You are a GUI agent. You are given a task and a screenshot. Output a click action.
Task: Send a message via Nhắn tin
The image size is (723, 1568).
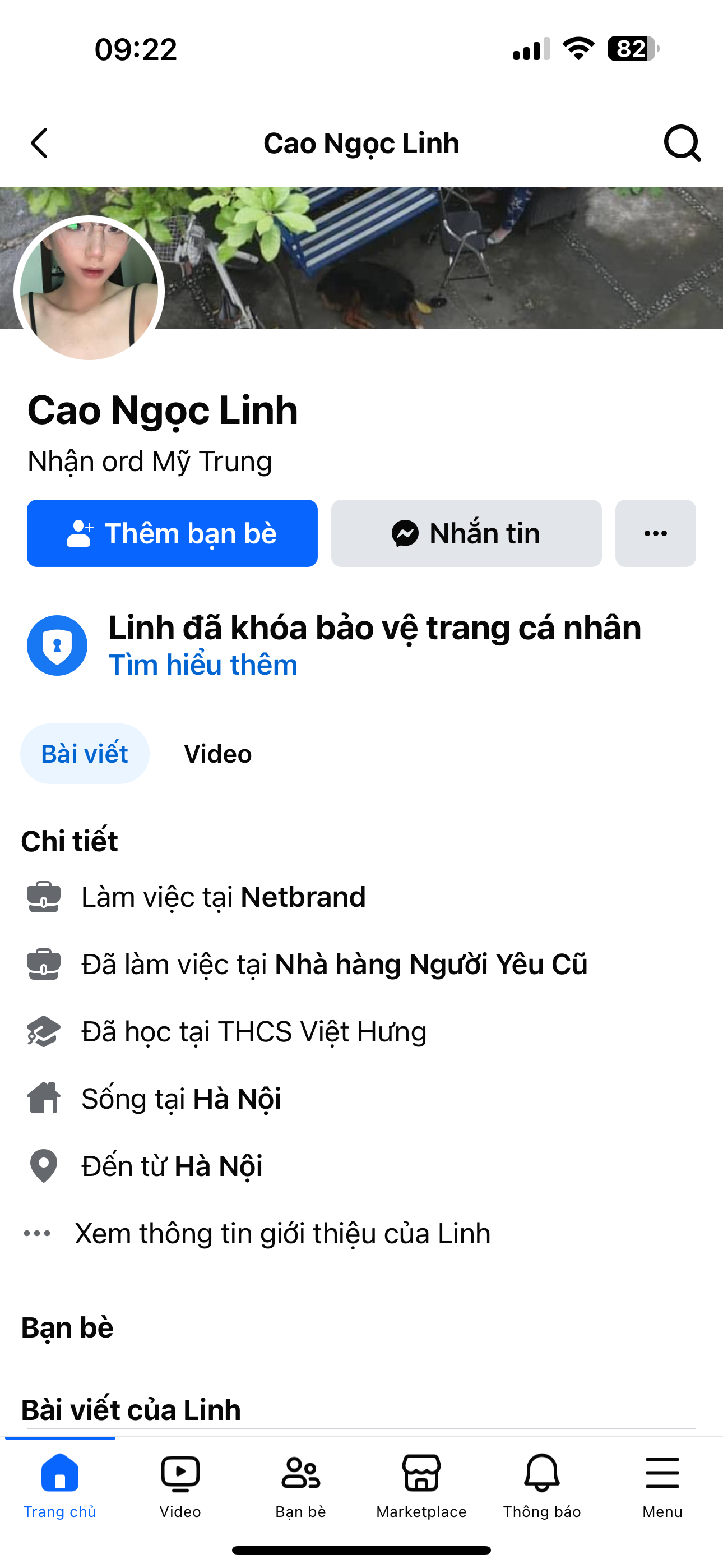tap(466, 533)
